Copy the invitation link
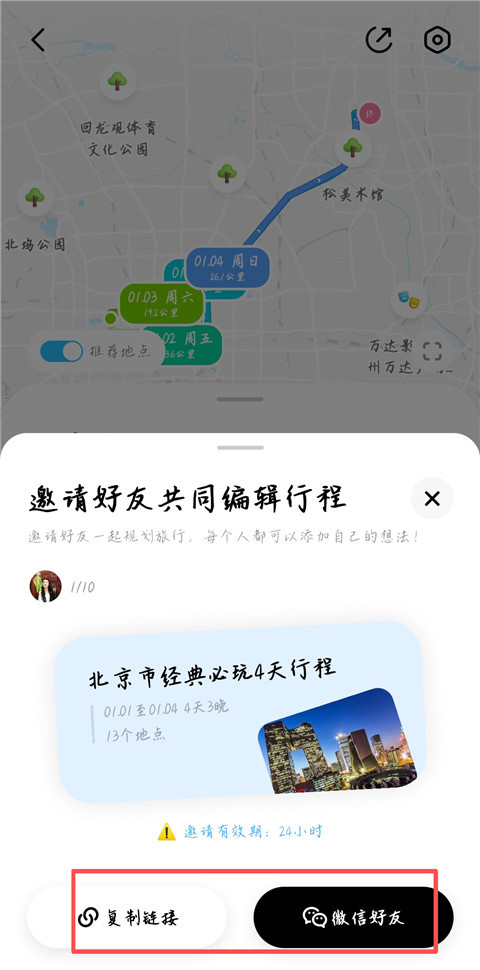This screenshot has height=970, width=480. tap(127, 917)
